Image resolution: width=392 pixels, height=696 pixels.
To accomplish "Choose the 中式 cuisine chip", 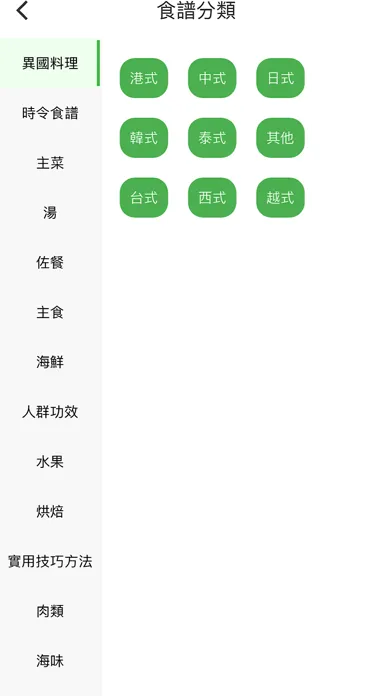I will pyautogui.click(x=212, y=78).
